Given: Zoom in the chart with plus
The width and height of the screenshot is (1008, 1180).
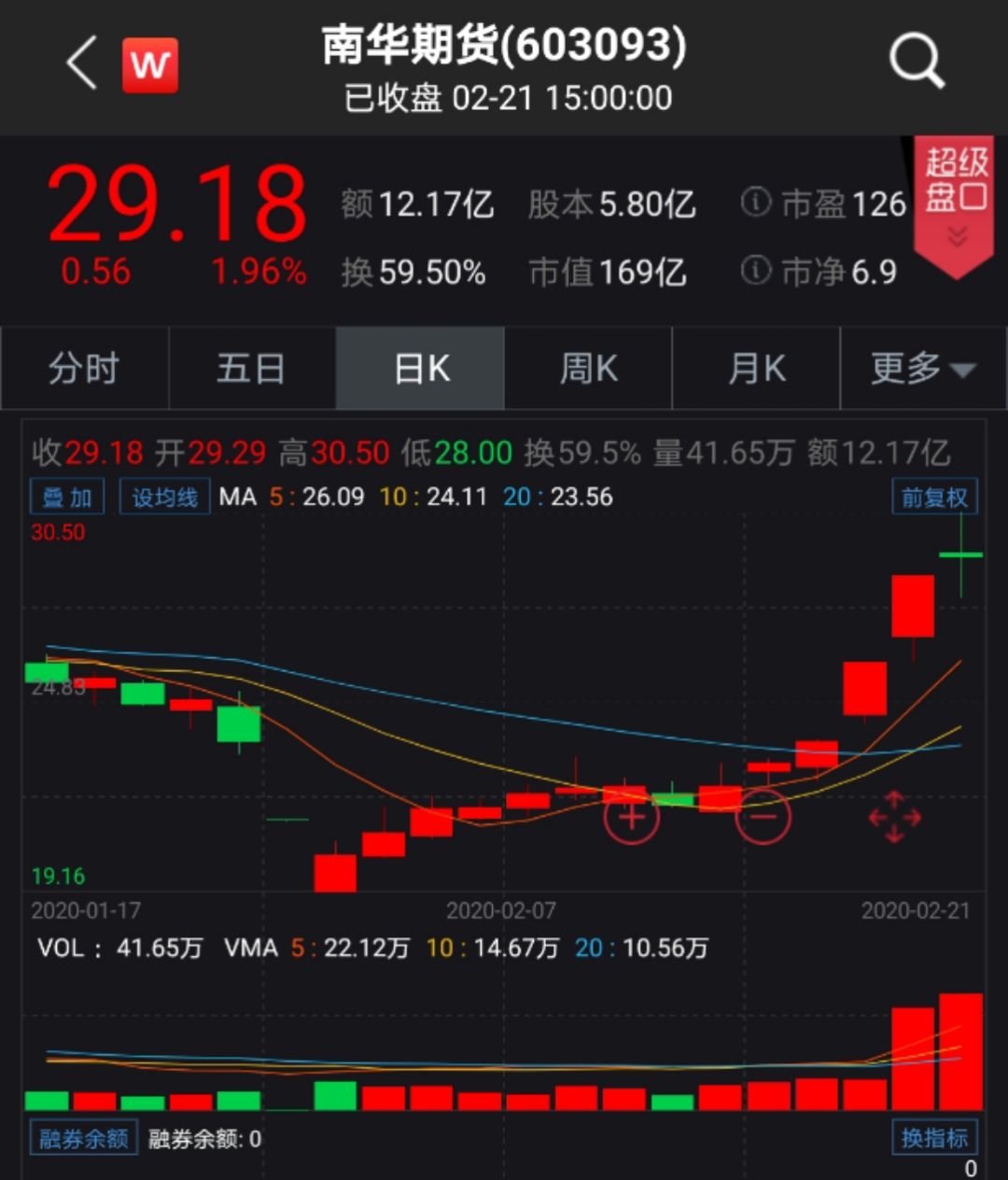Looking at the screenshot, I should point(632,818).
